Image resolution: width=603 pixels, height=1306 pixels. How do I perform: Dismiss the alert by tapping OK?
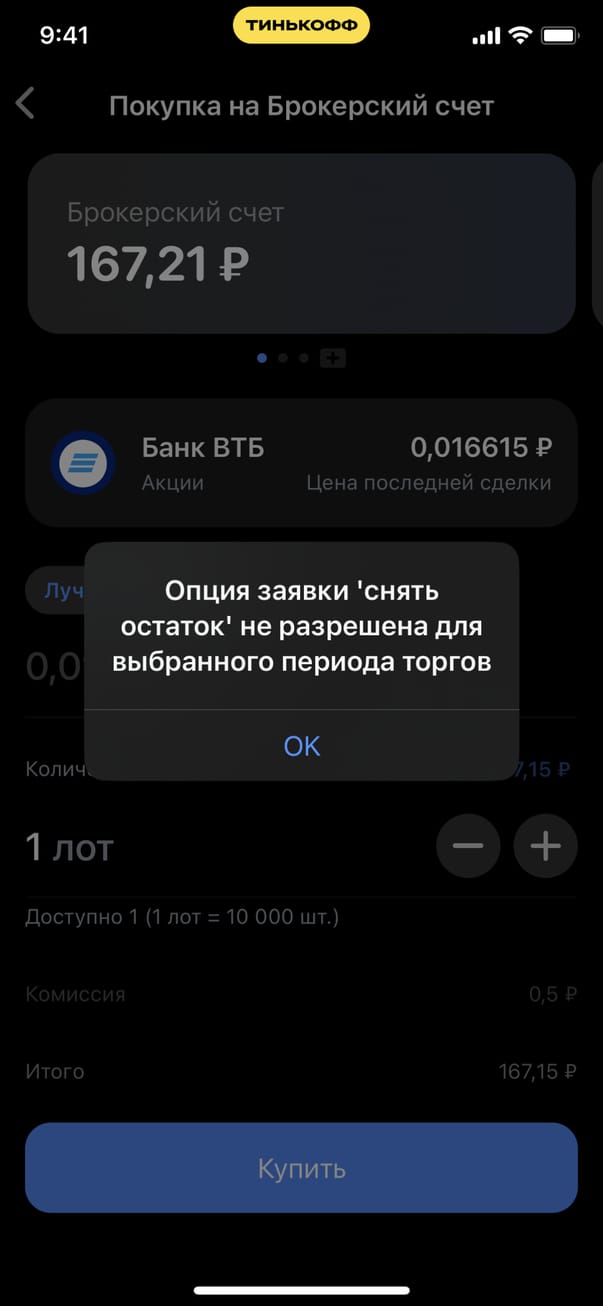pos(301,746)
